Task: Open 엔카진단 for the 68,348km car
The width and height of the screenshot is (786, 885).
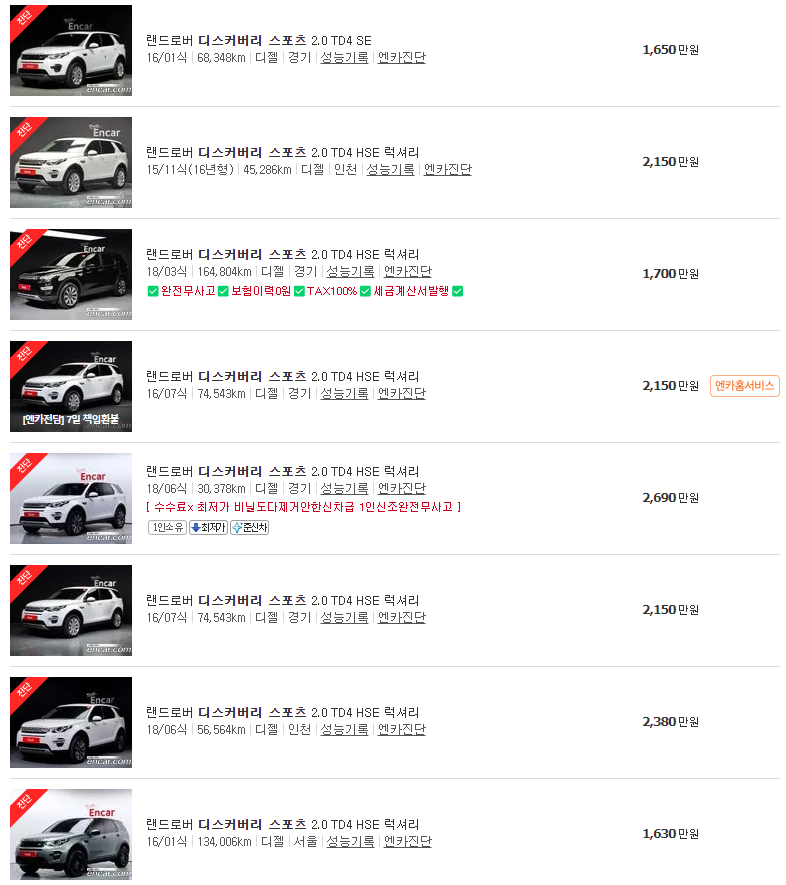Action: click(402, 58)
